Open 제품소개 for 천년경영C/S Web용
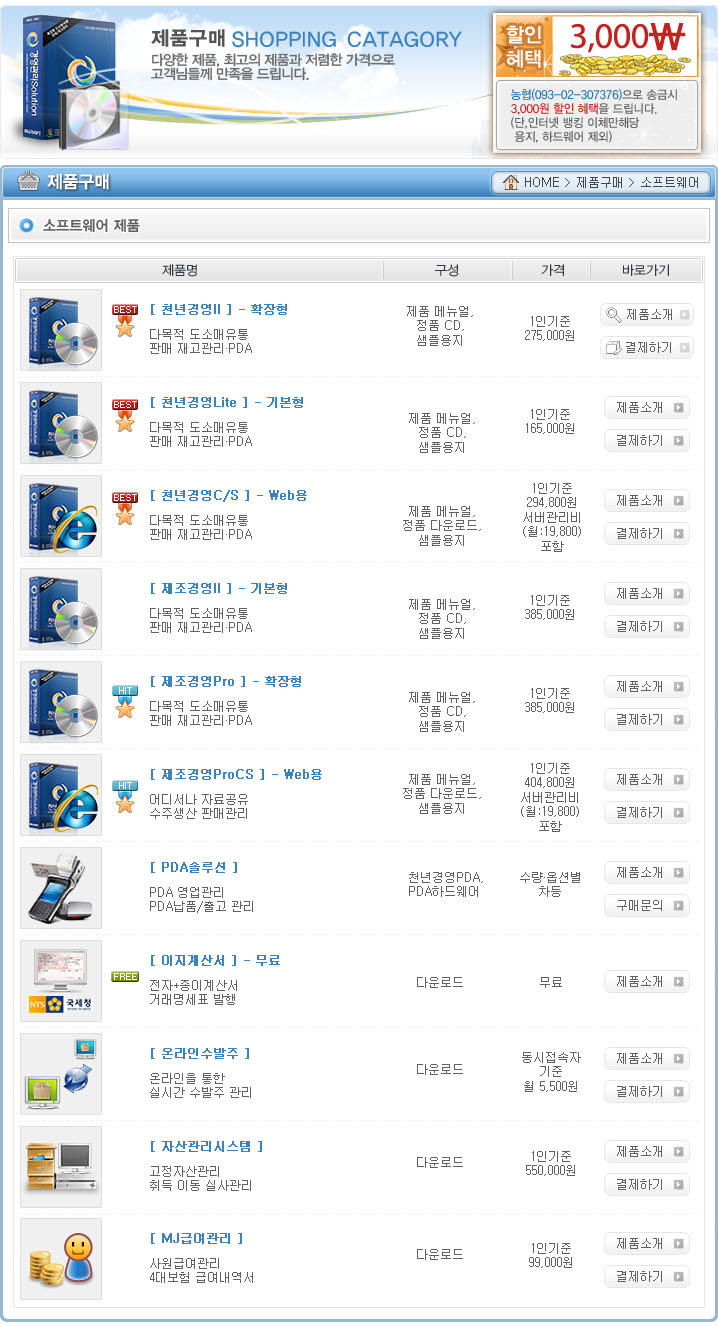 pyautogui.click(x=647, y=500)
